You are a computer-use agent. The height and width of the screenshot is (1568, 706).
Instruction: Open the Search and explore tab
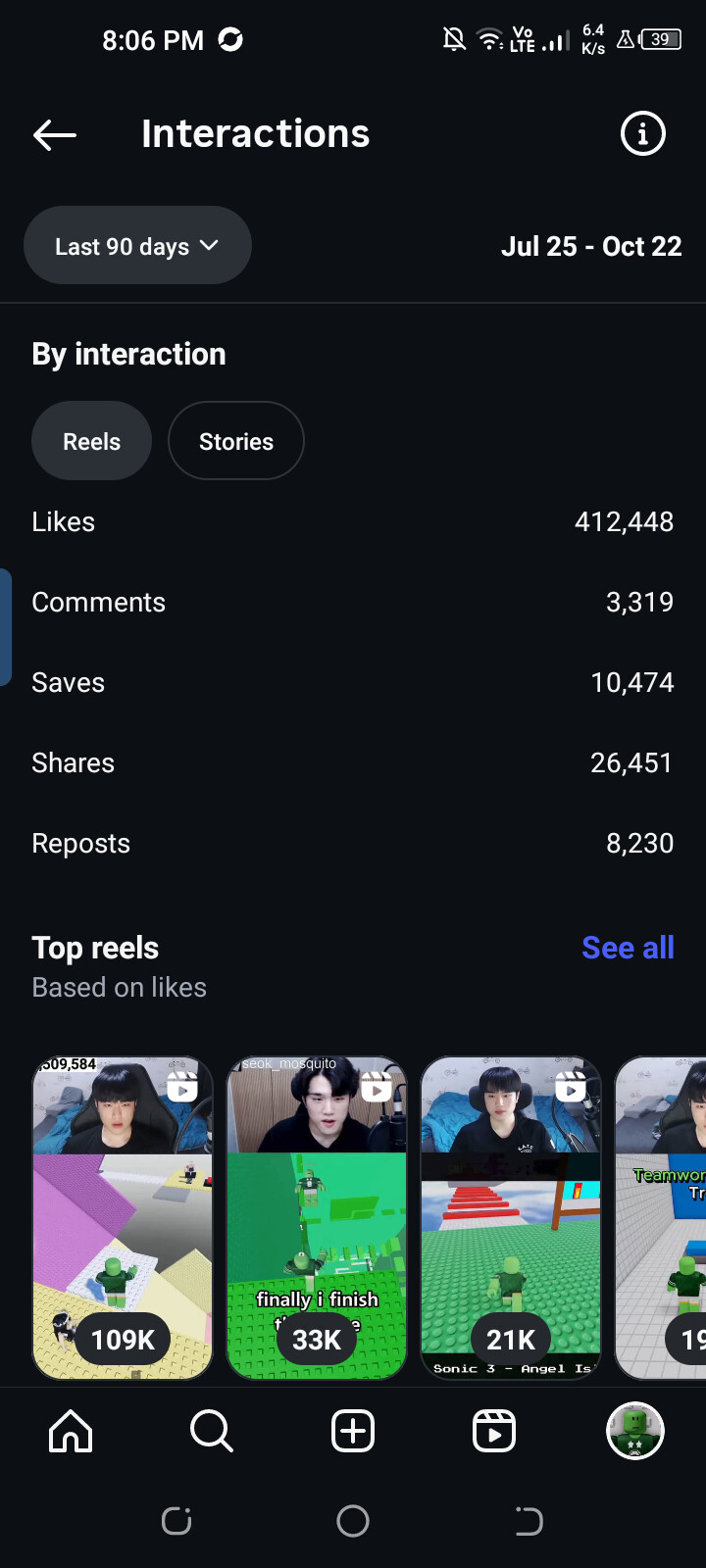(212, 1432)
